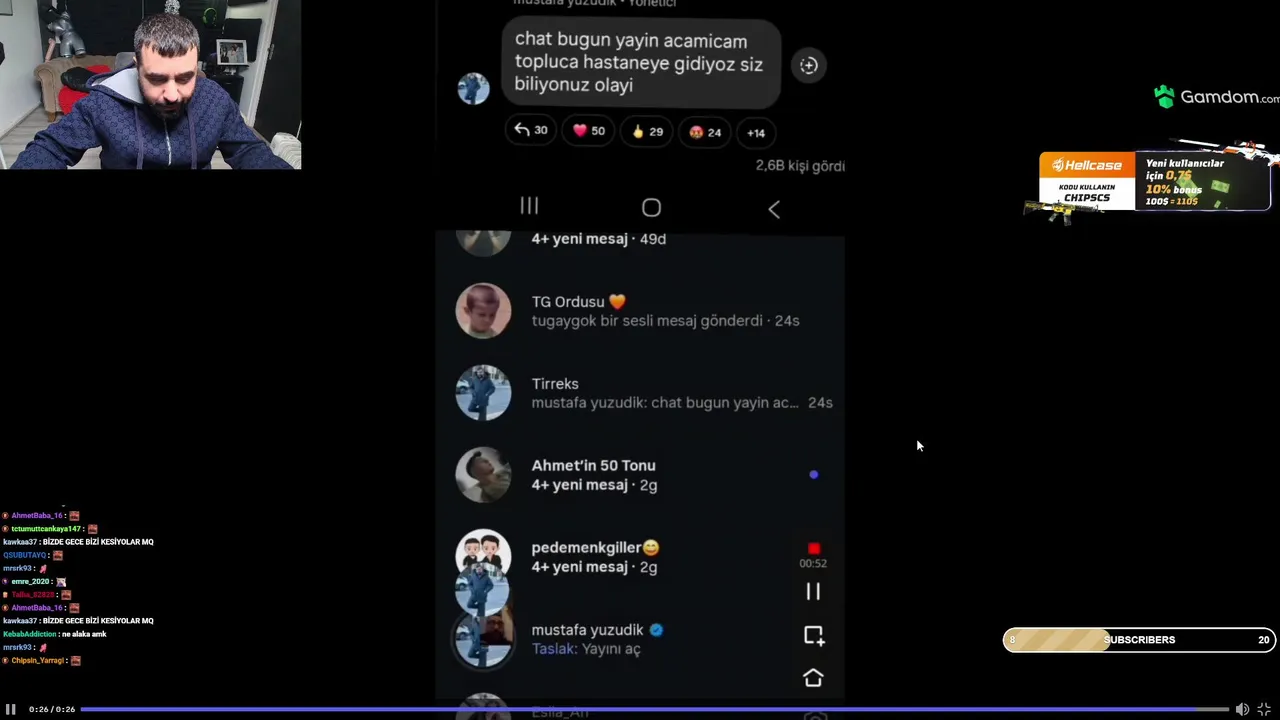Pause the video playback
This screenshot has width=1280, height=720.
click(11, 709)
